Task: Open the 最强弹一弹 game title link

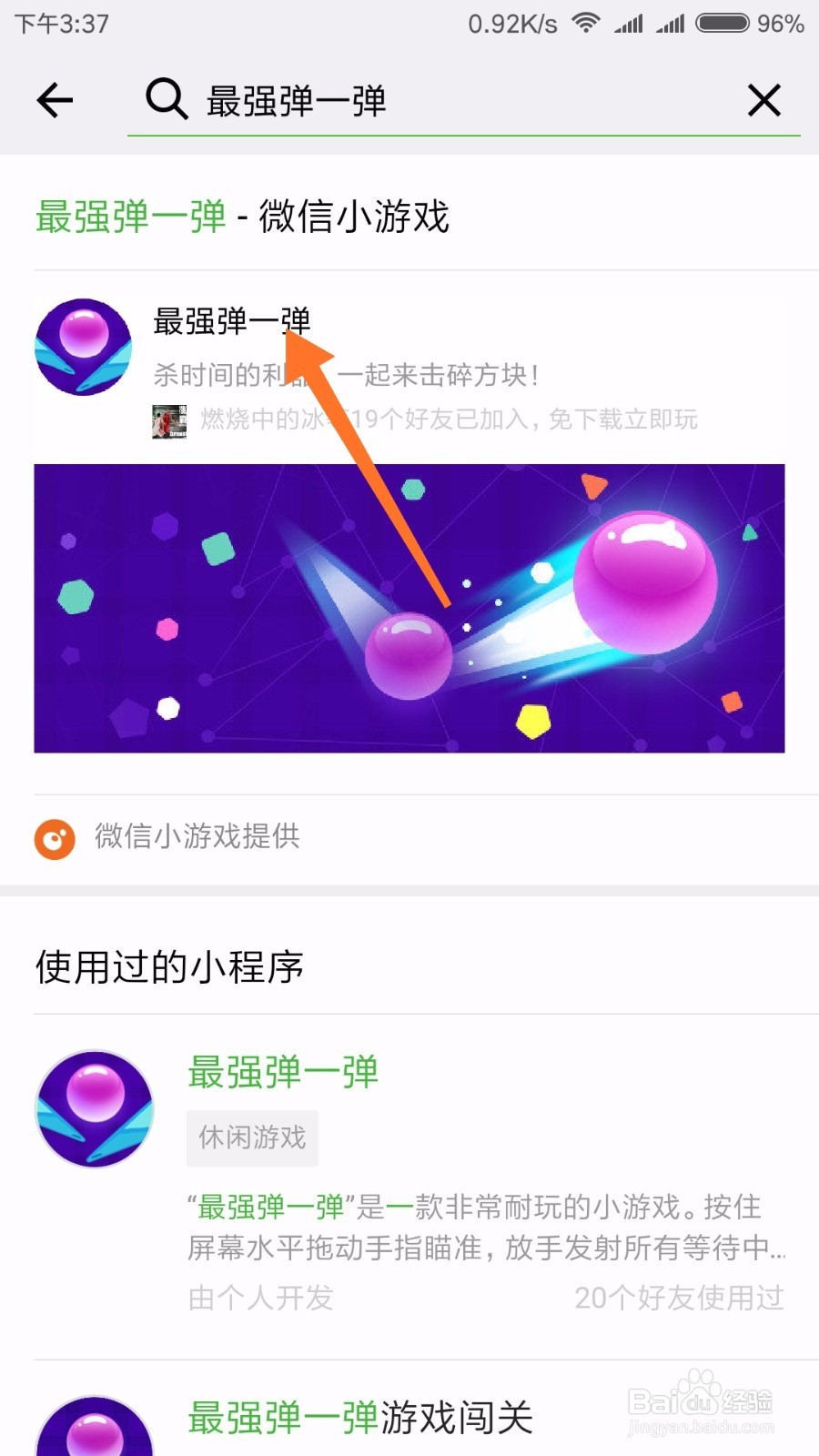Action: pyautogui.click(x=232, y=322)
